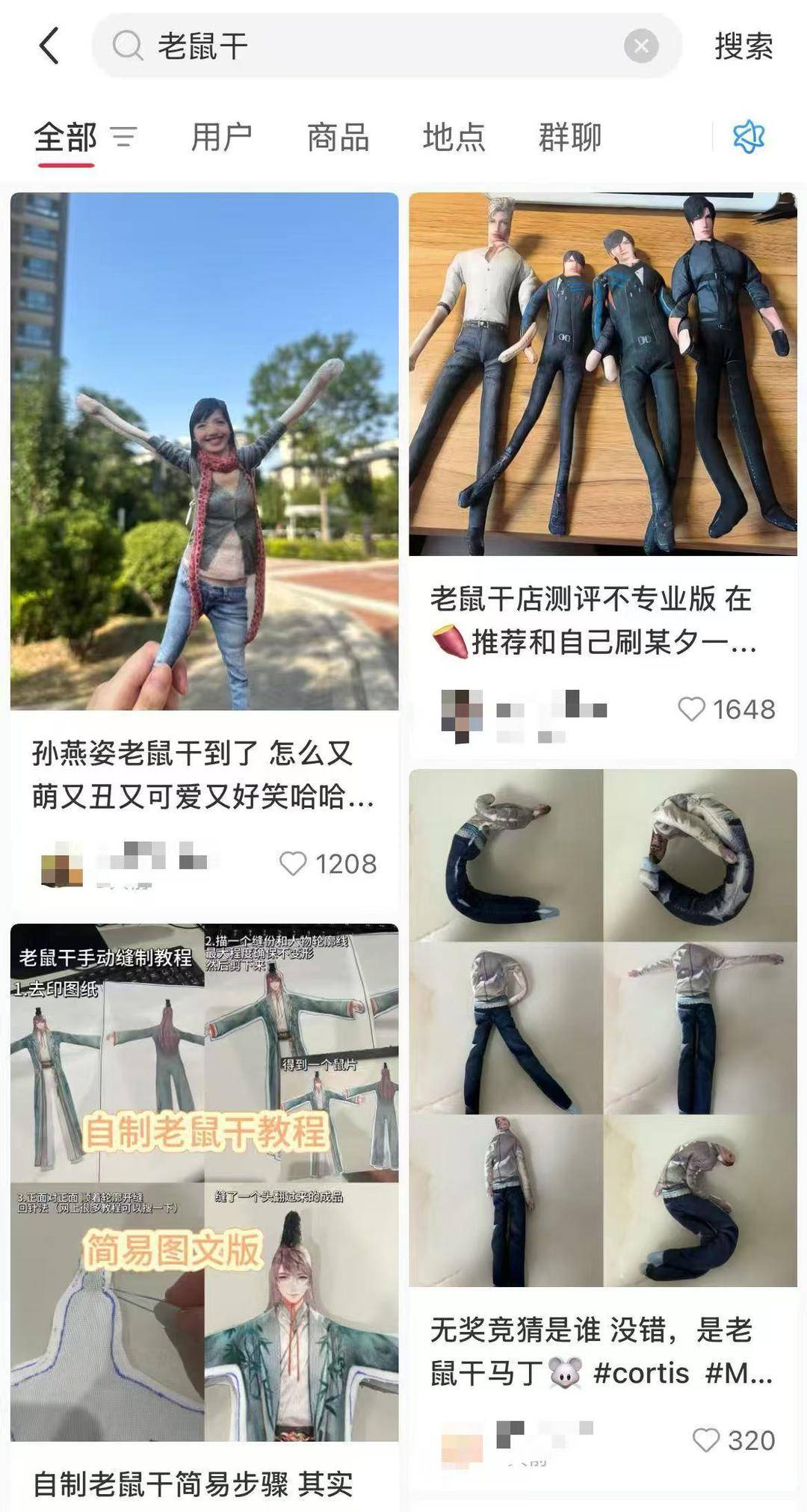Switch to the 地点 tab
Viewport: 807px width, 1512px height.
click(x=454, y=138)
